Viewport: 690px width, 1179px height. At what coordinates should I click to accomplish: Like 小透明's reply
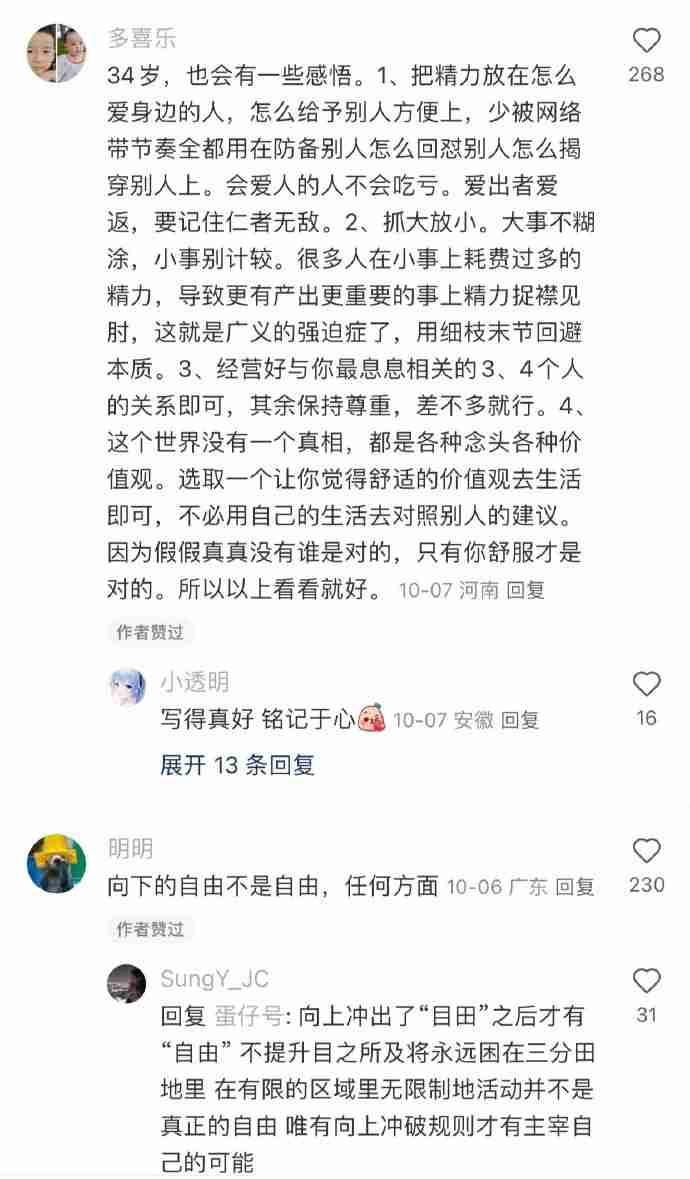click(647, 684)
